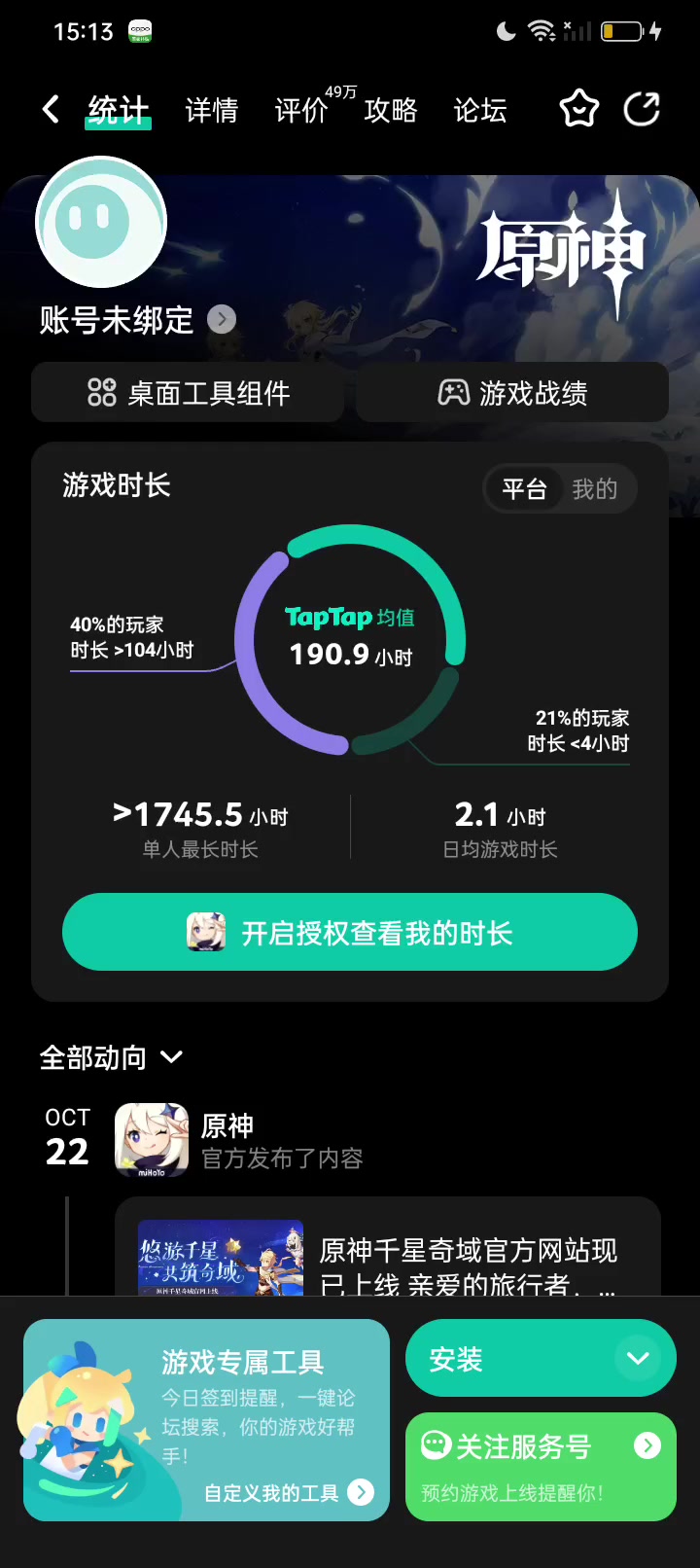Open the 论坛 forum tab
700x1568 pixels.
[480, 111]
